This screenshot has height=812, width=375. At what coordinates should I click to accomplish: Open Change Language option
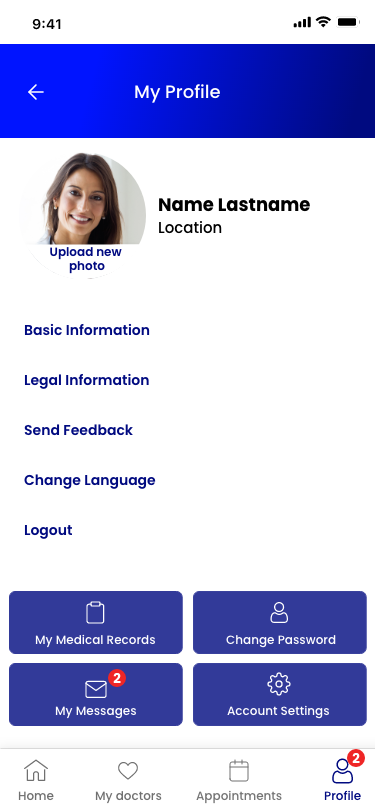click(90, 480)
